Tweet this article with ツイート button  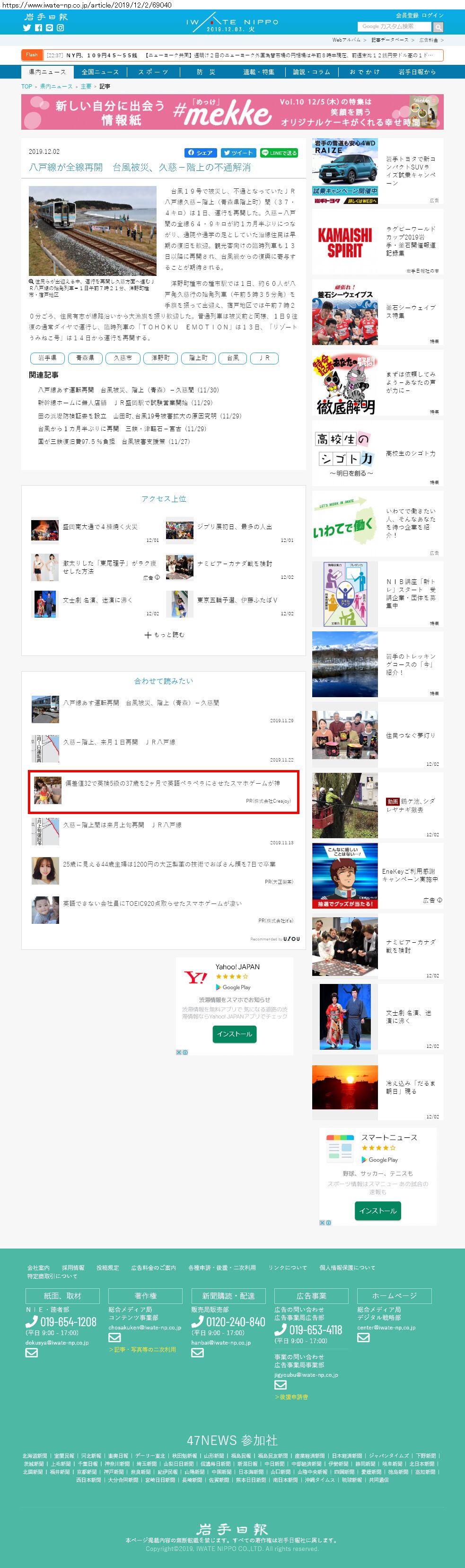238,153
